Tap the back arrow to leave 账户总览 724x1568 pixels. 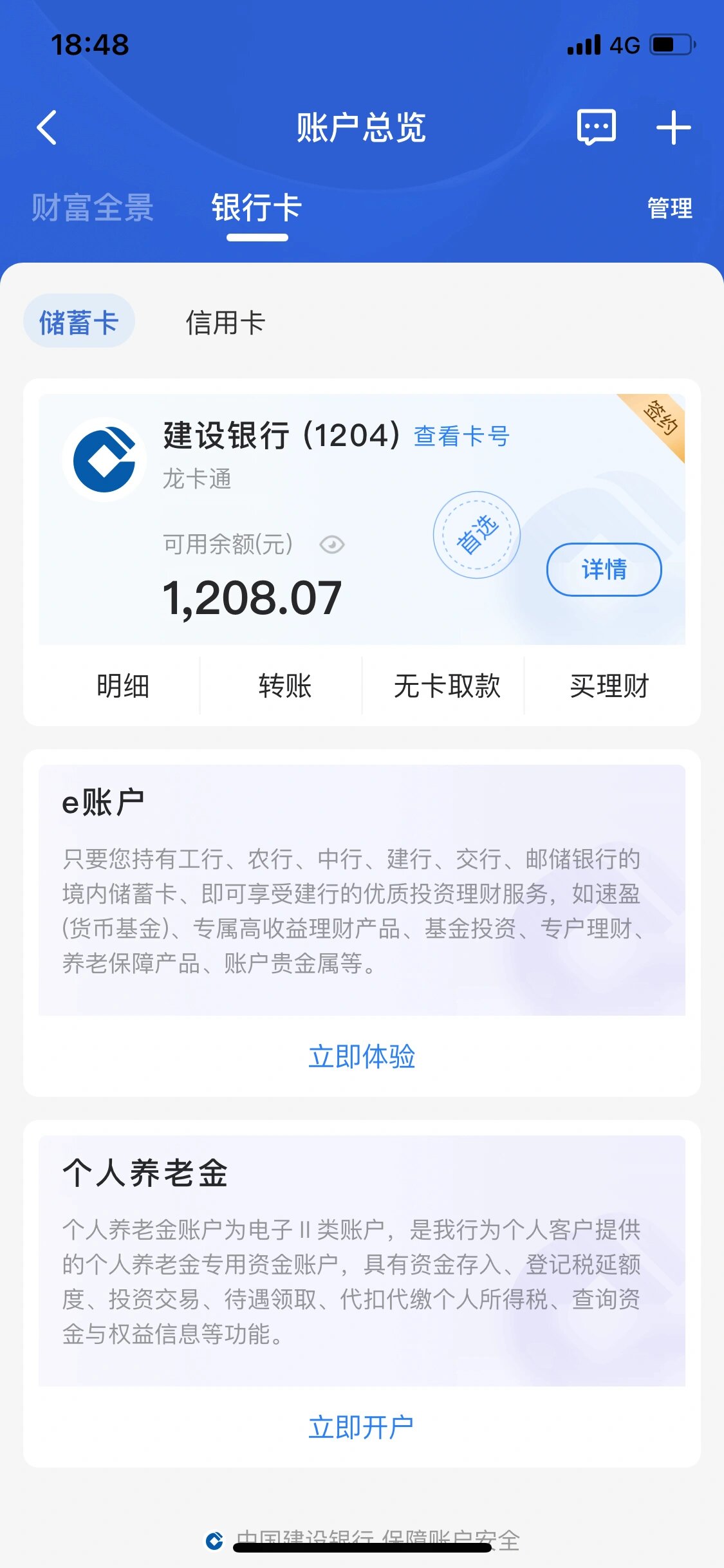point(46,127)
